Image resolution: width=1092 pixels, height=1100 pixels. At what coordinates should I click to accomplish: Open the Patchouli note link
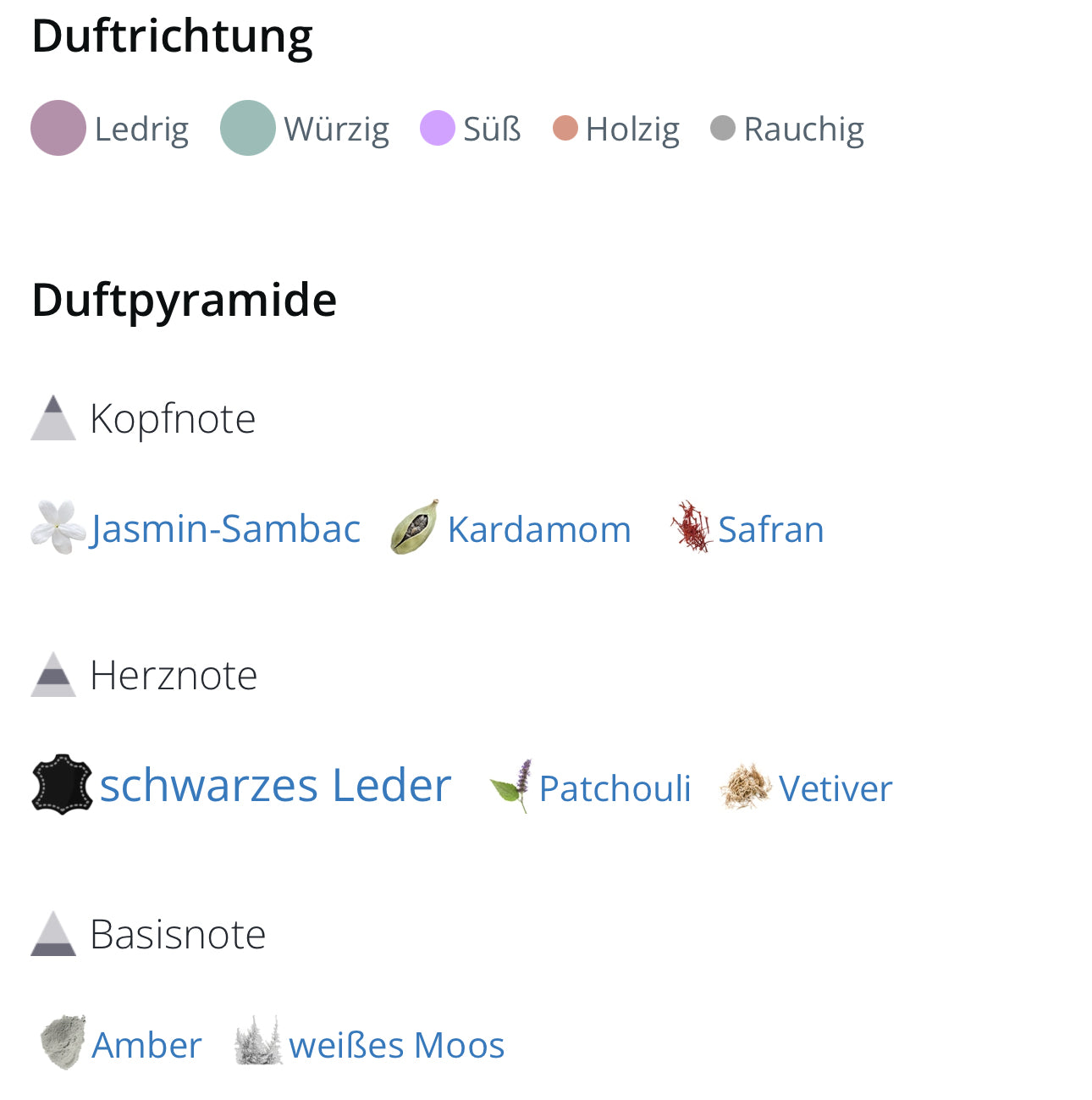pos(615,788)
